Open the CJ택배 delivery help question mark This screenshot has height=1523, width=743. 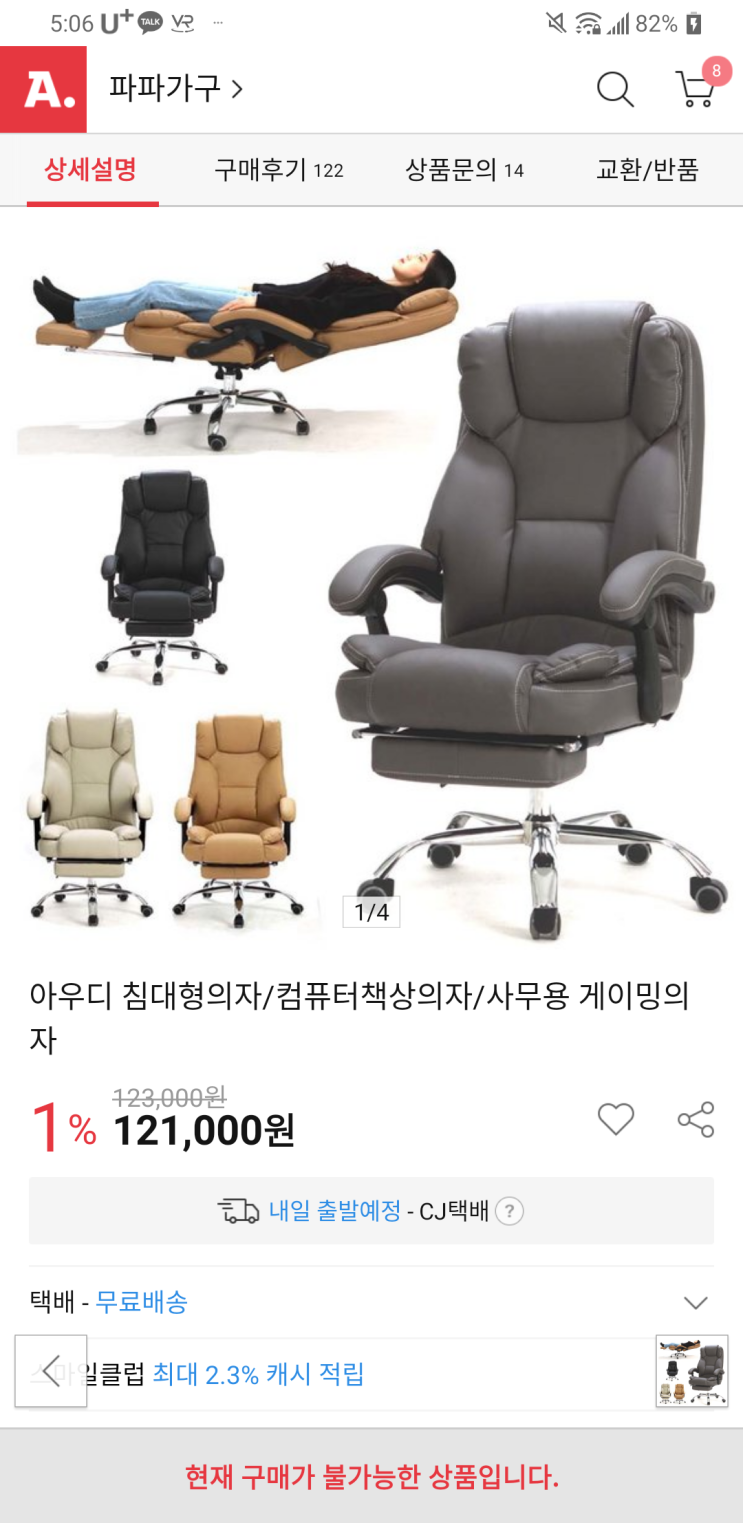(509, 1211)
